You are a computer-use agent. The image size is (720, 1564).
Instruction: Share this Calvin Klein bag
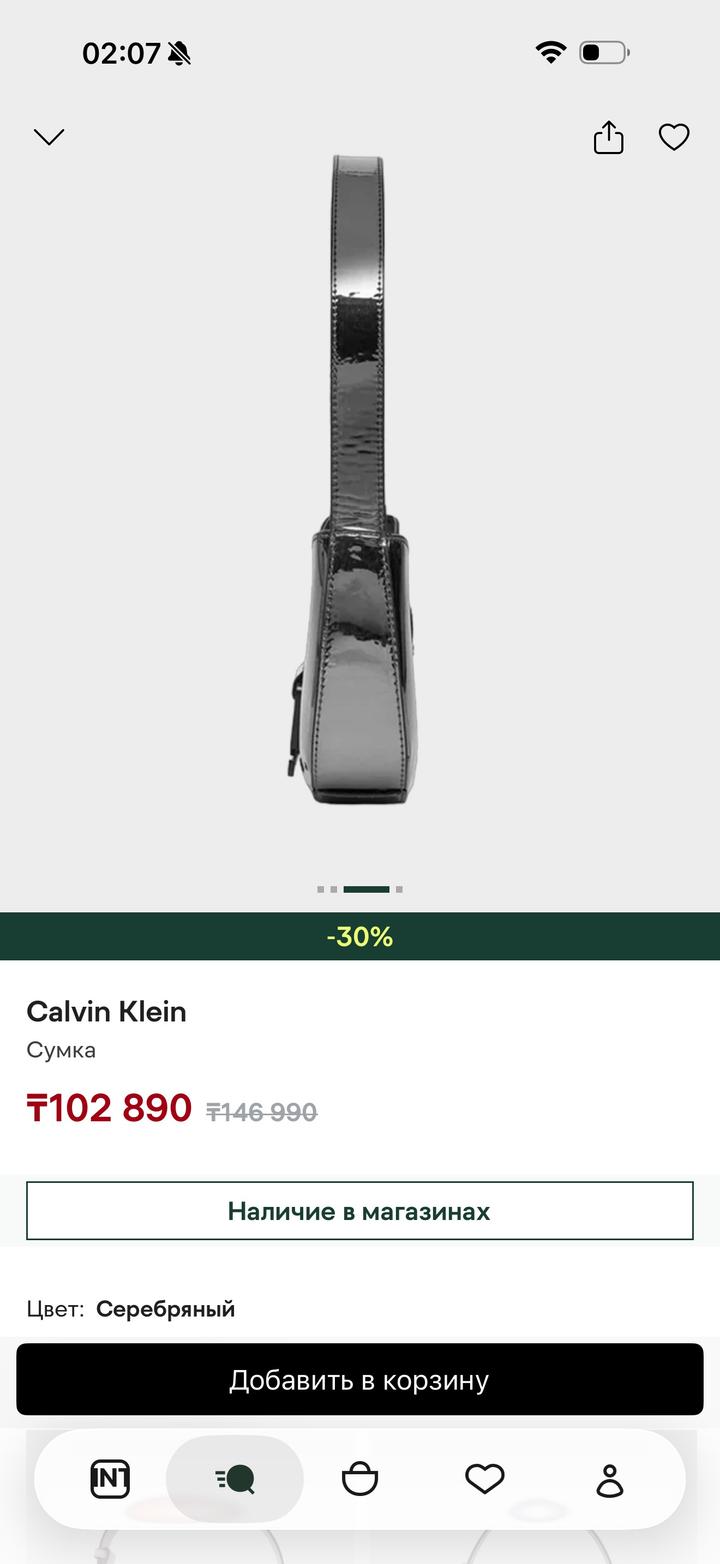point(608,137)
